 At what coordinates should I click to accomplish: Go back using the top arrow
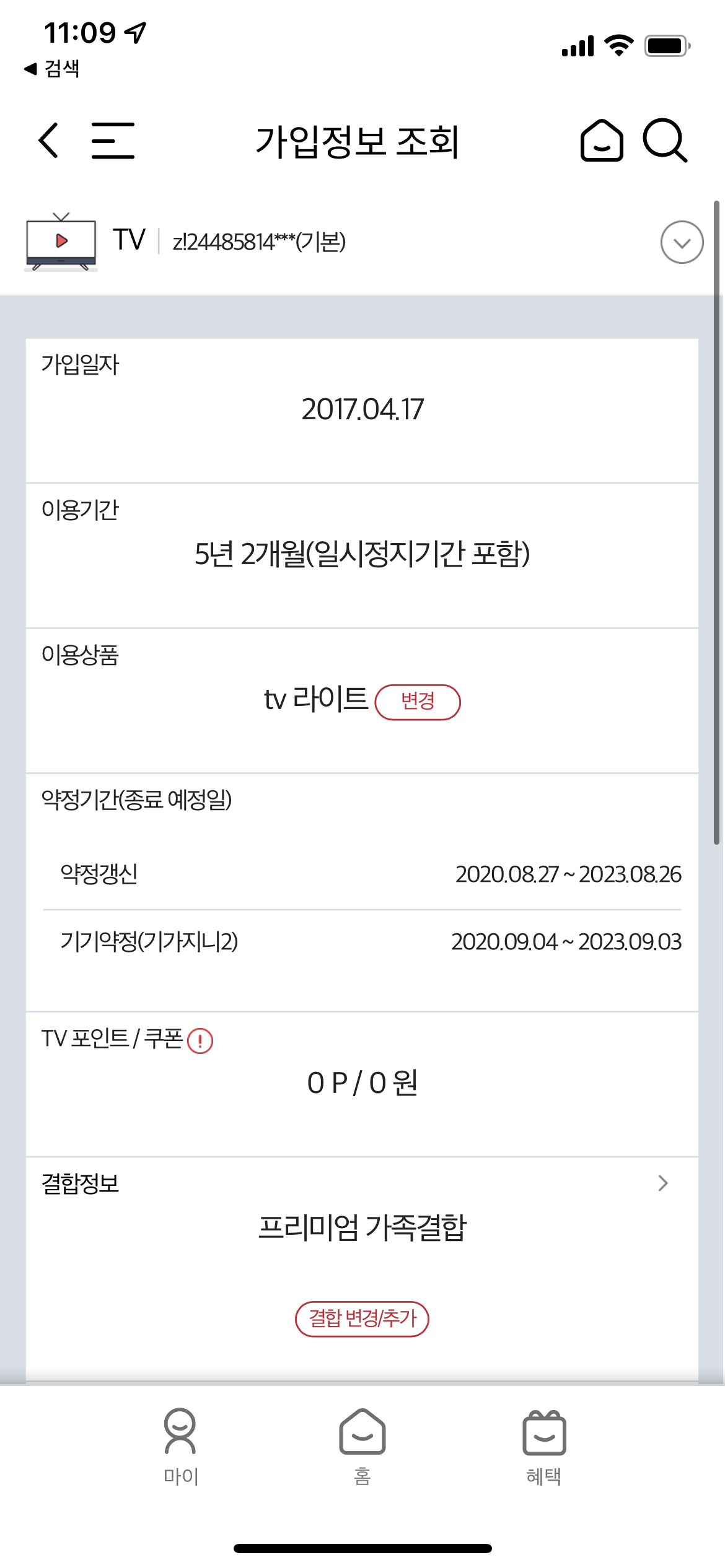[x=48, y=141]
